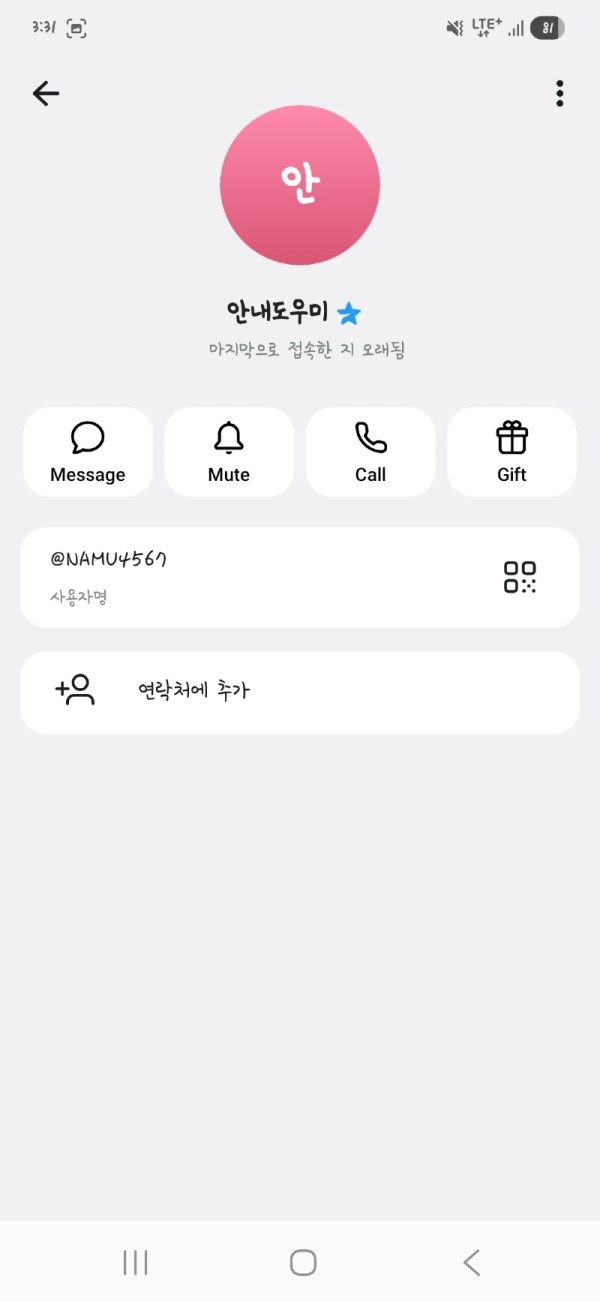This screenshot has height=1301, width=600.
Task: Send a message to 안내도우미
Action: point(88,452)
